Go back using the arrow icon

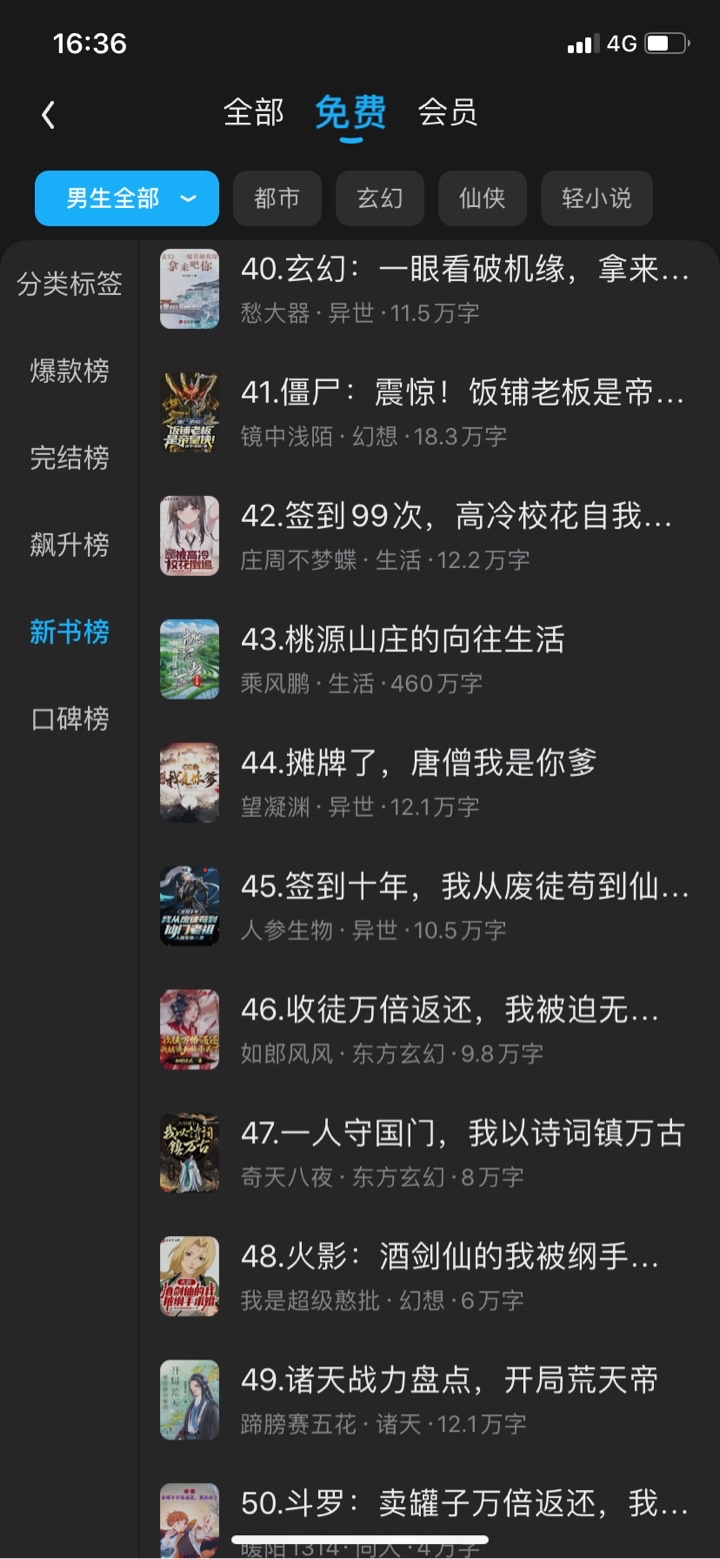pyautogui.click(x=48, y=115)
